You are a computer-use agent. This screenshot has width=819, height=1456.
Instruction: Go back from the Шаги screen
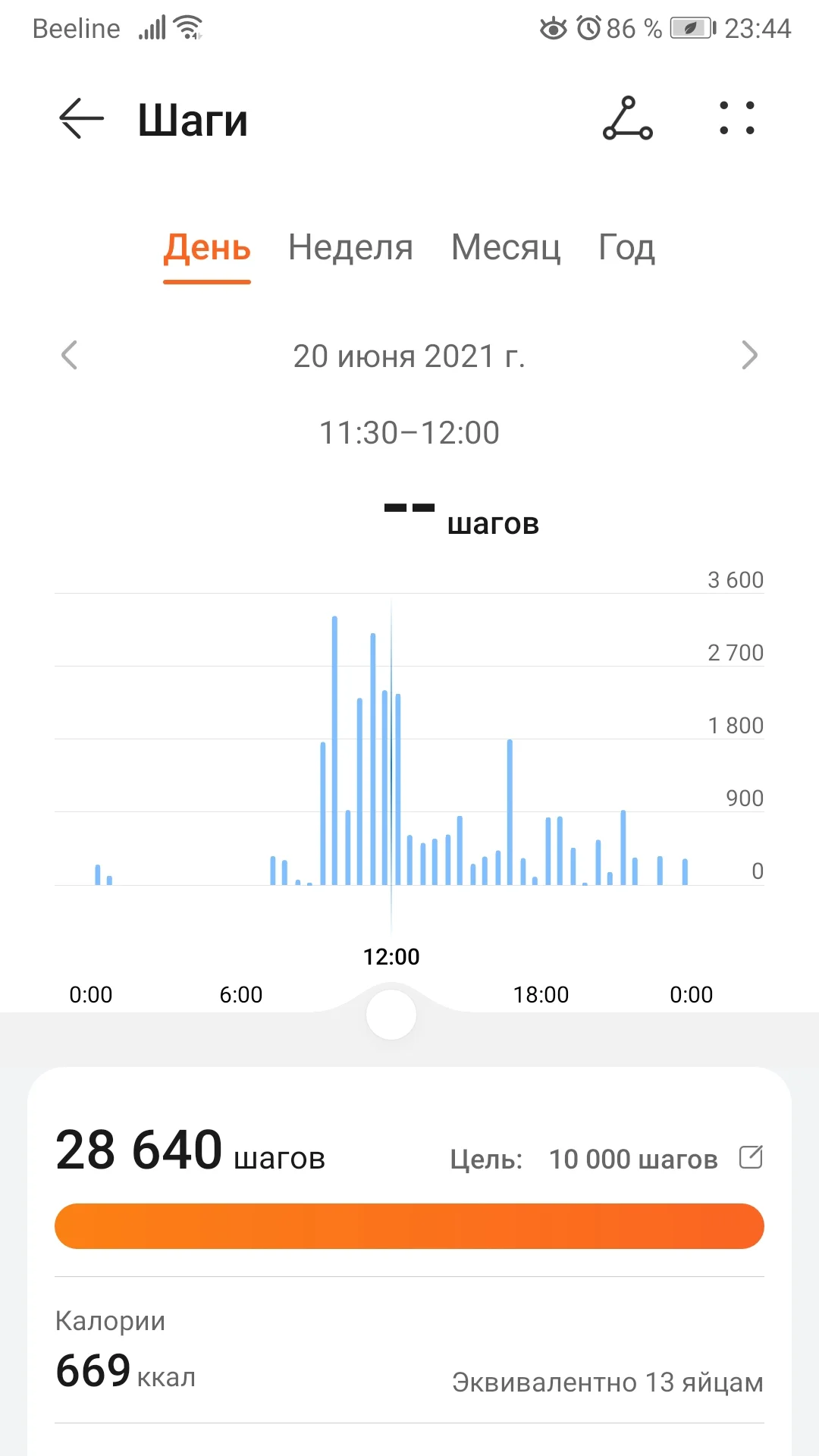click(81, 119)
